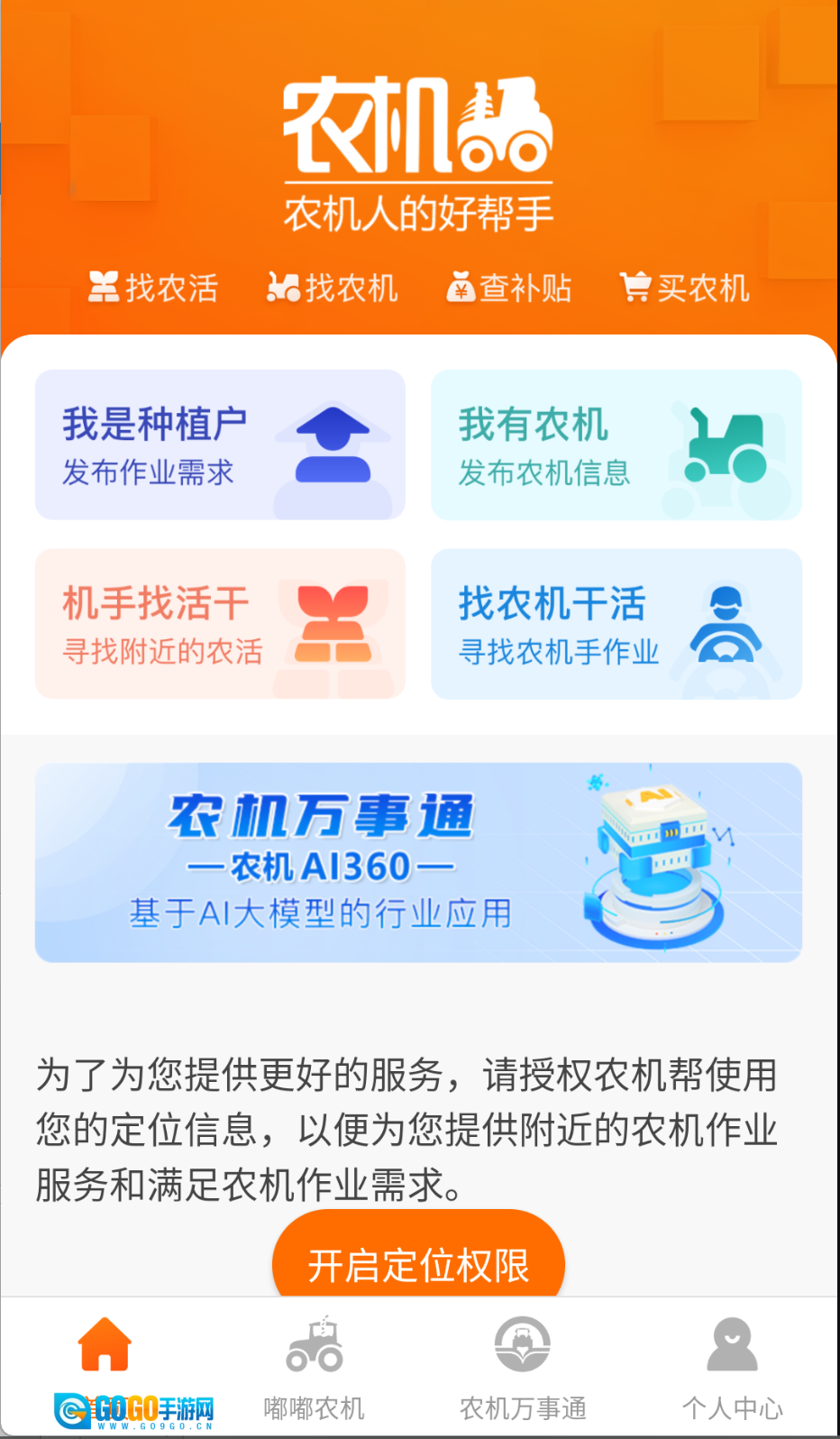Open the 我是种植户 publish job card
Image resolution: width=840 pixels, height=1439 pixels.
(x=219, y=445)
